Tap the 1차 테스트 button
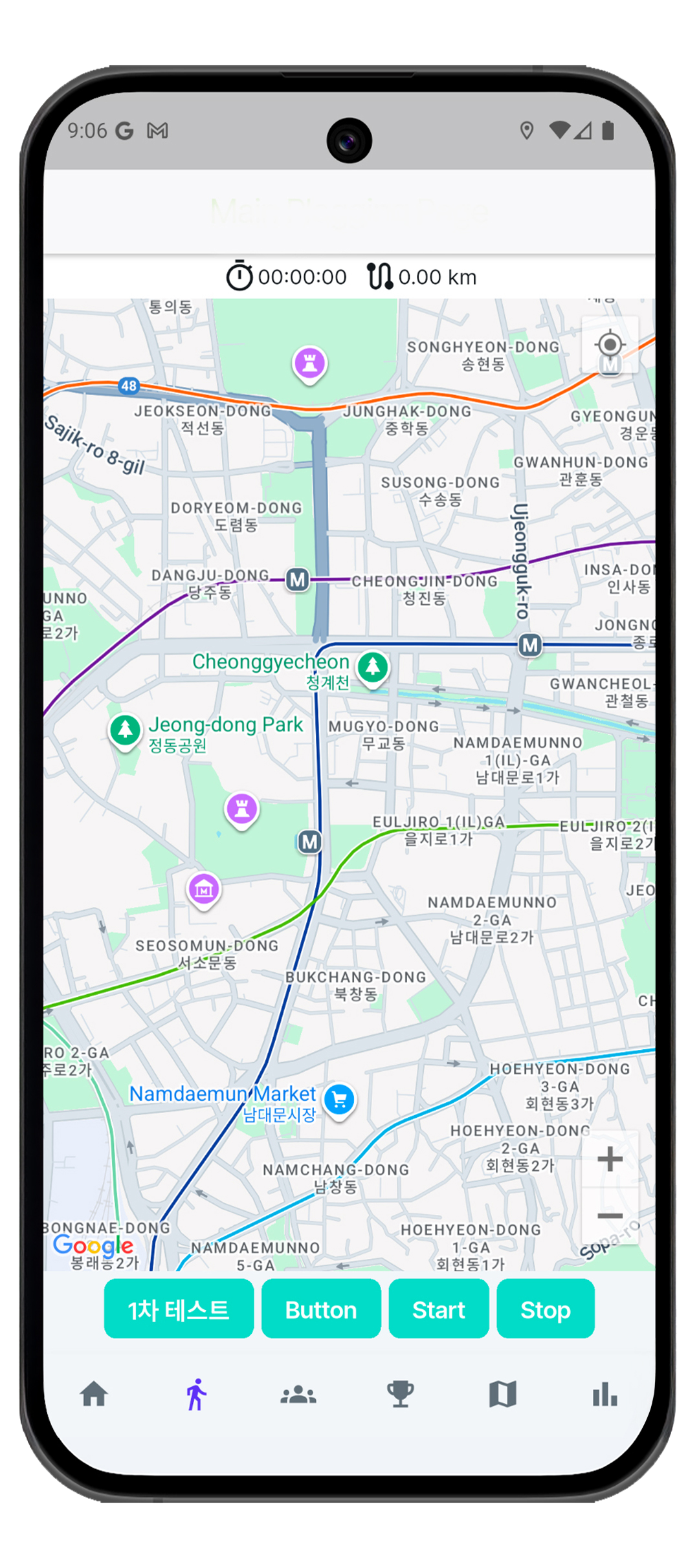 (179, 1309)
